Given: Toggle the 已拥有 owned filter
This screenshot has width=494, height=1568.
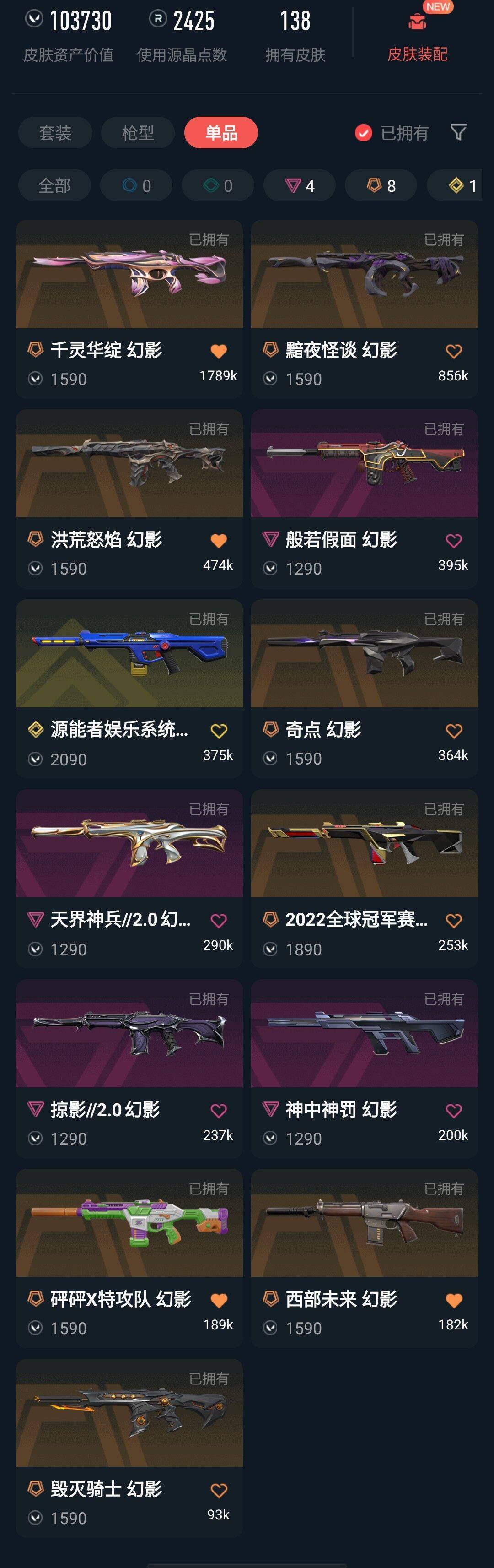Looking at the screenshot, I should point(392,133).
